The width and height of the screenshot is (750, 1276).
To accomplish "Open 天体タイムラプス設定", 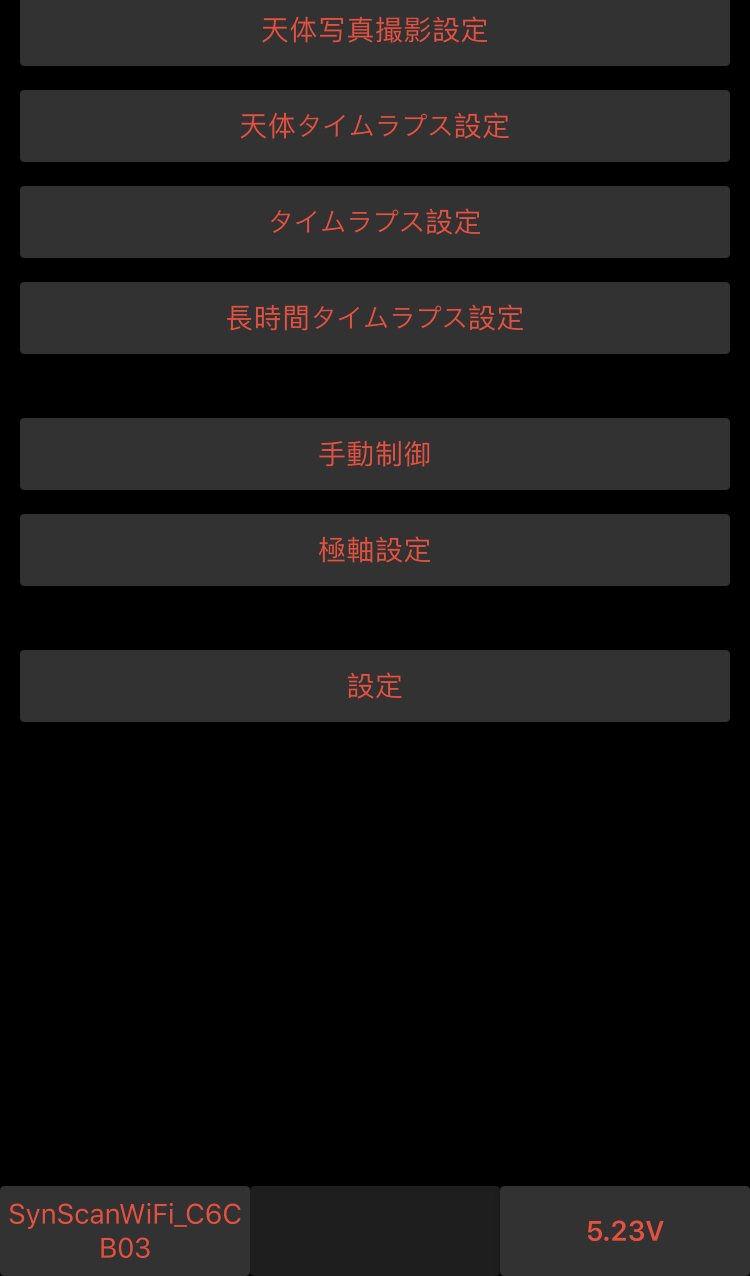I will 375,126.
